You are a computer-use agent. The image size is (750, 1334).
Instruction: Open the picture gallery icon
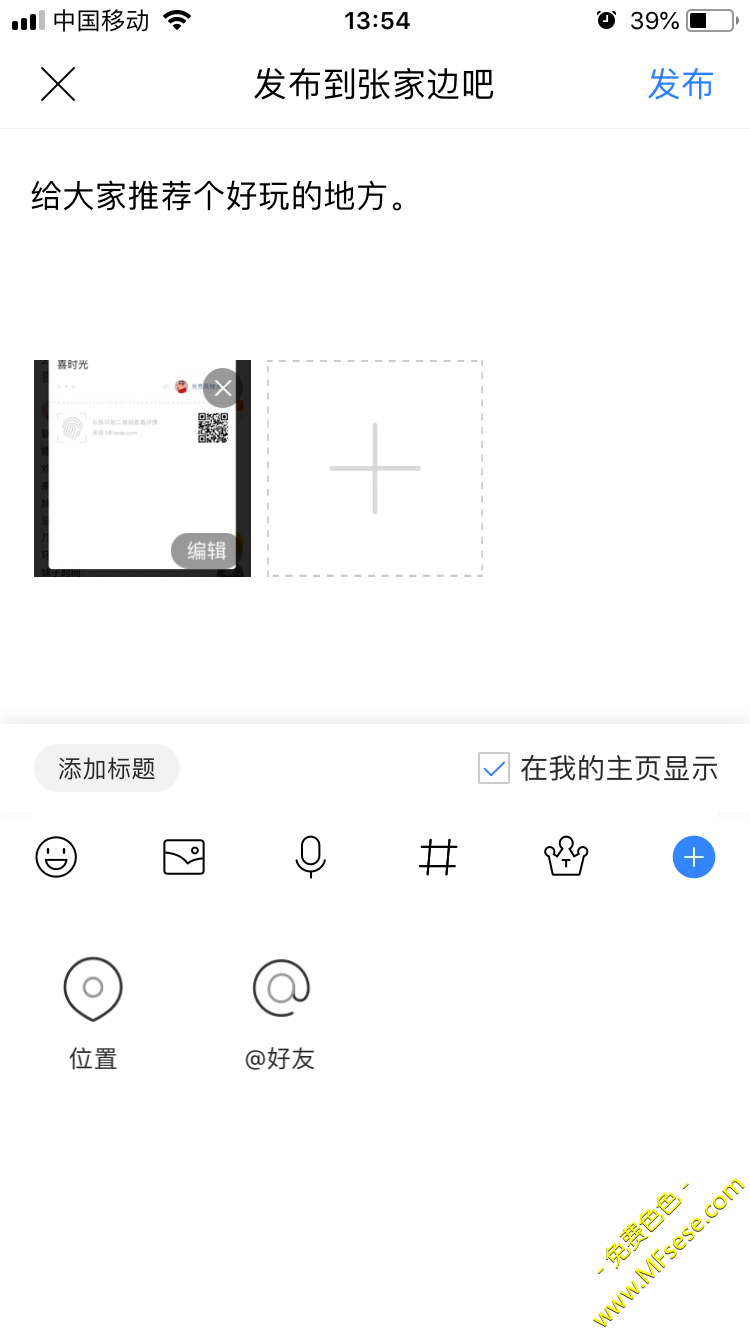[184, 857]
